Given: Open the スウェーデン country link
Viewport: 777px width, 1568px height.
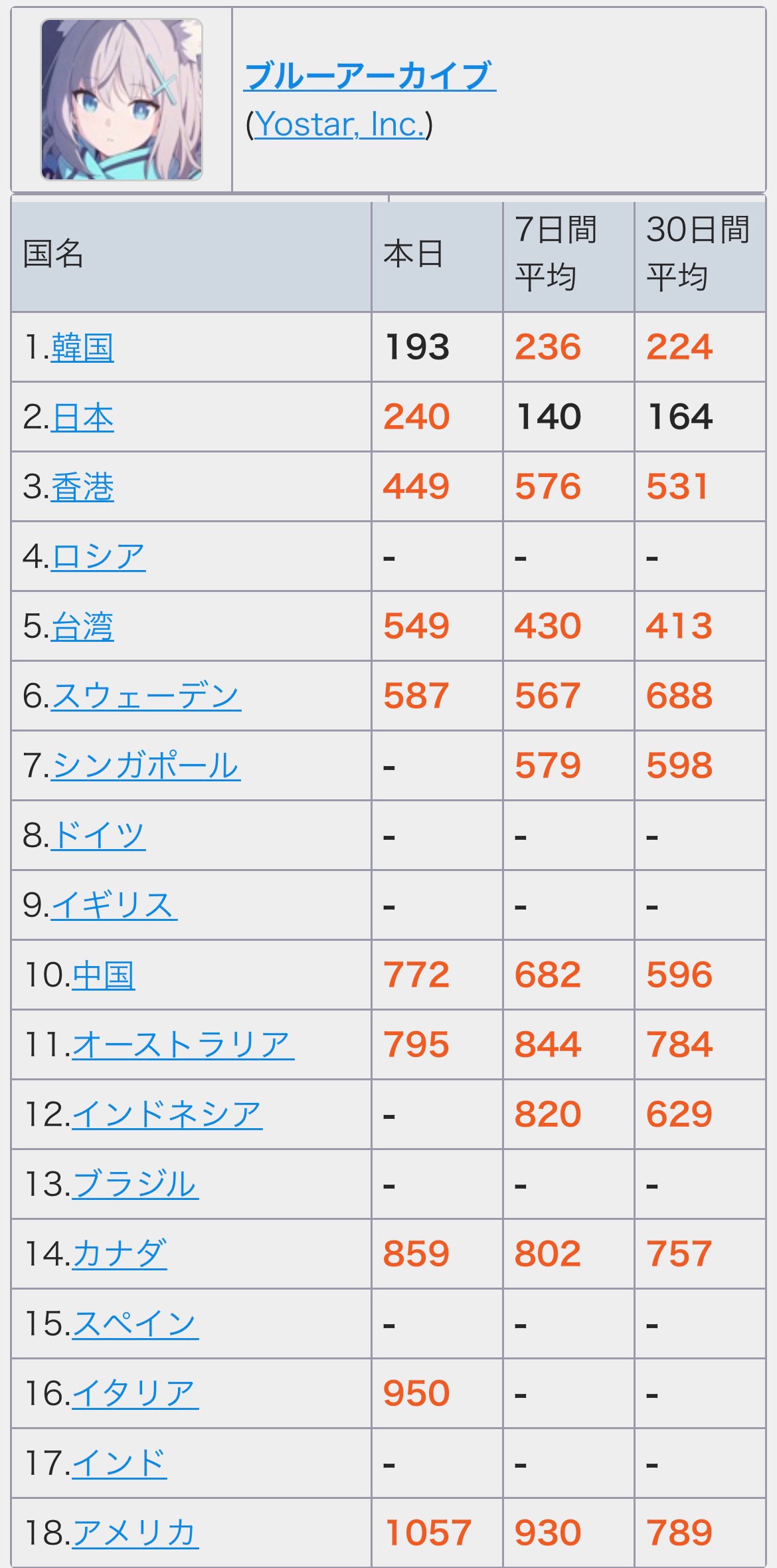Looking at the screenshot, I should point(145,696).
